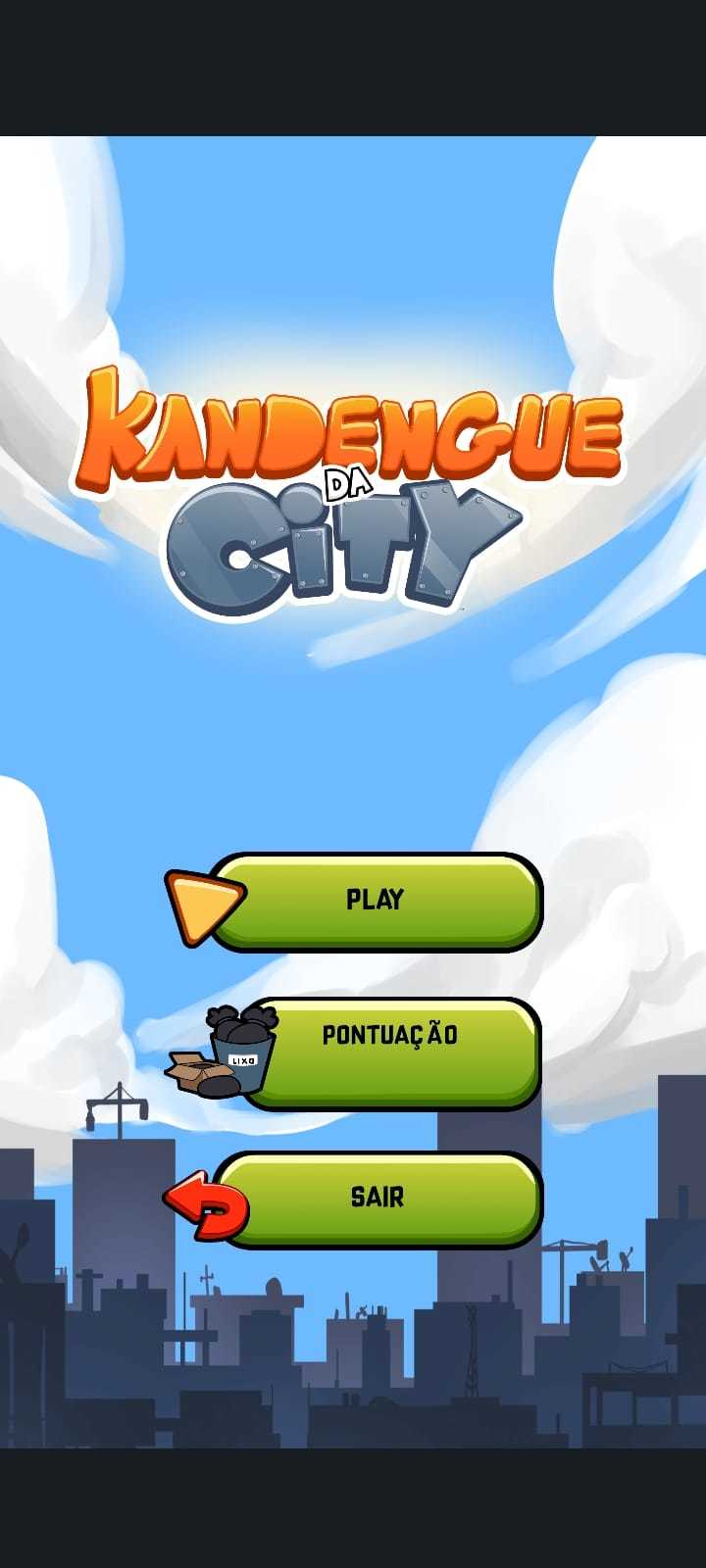Start the game with the PLAY button
This screenshot has width=706, height=1568.
point(376,901)
